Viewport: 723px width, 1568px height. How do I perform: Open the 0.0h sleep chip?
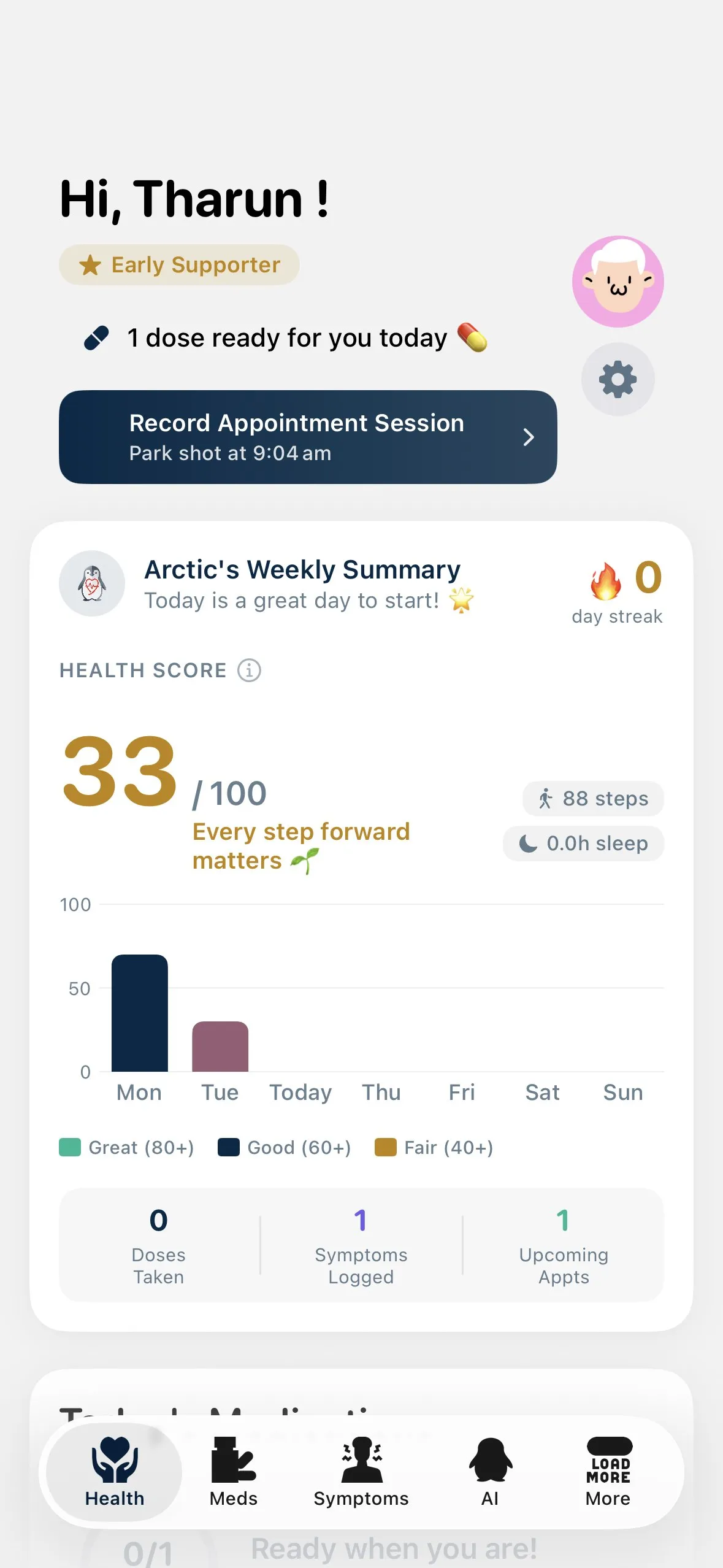(583, 844)
